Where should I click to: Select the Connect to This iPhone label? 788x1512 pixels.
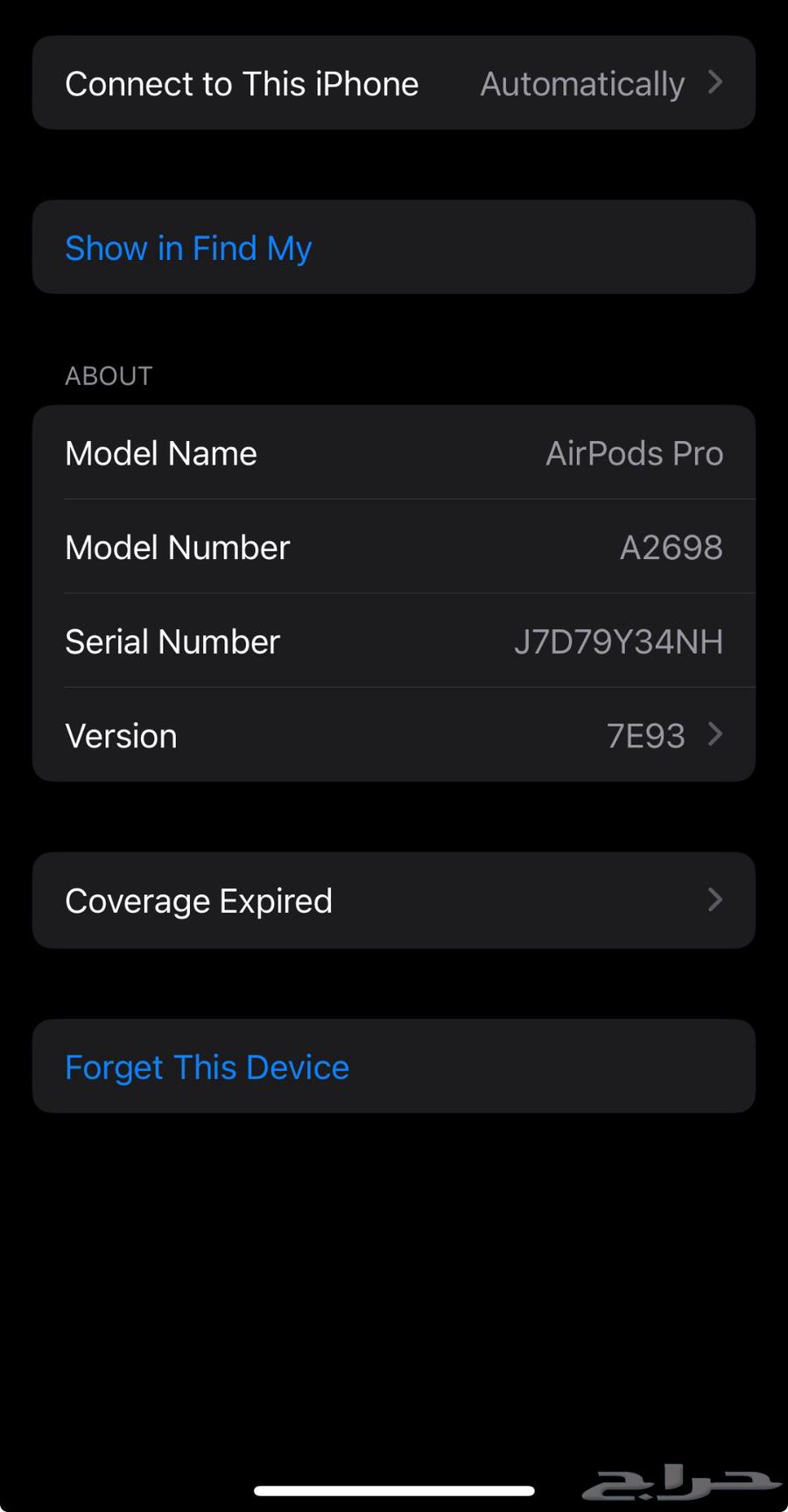coord(242,83)
